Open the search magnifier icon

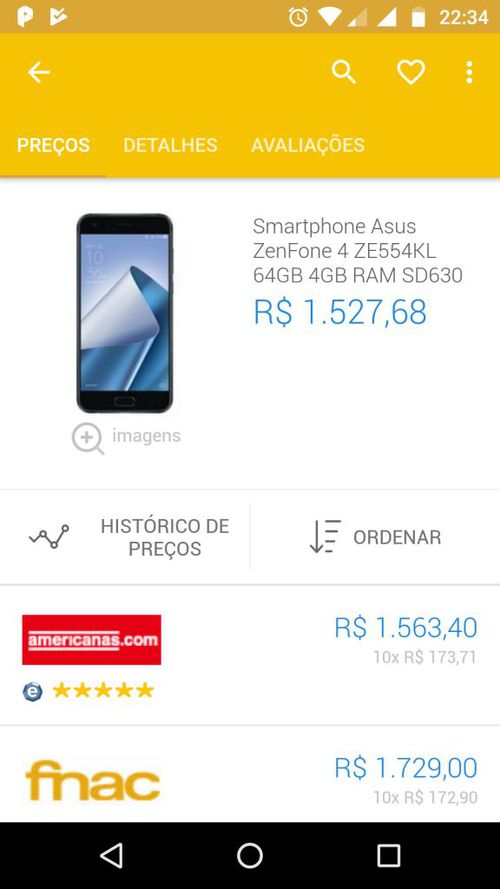[344, 73]
